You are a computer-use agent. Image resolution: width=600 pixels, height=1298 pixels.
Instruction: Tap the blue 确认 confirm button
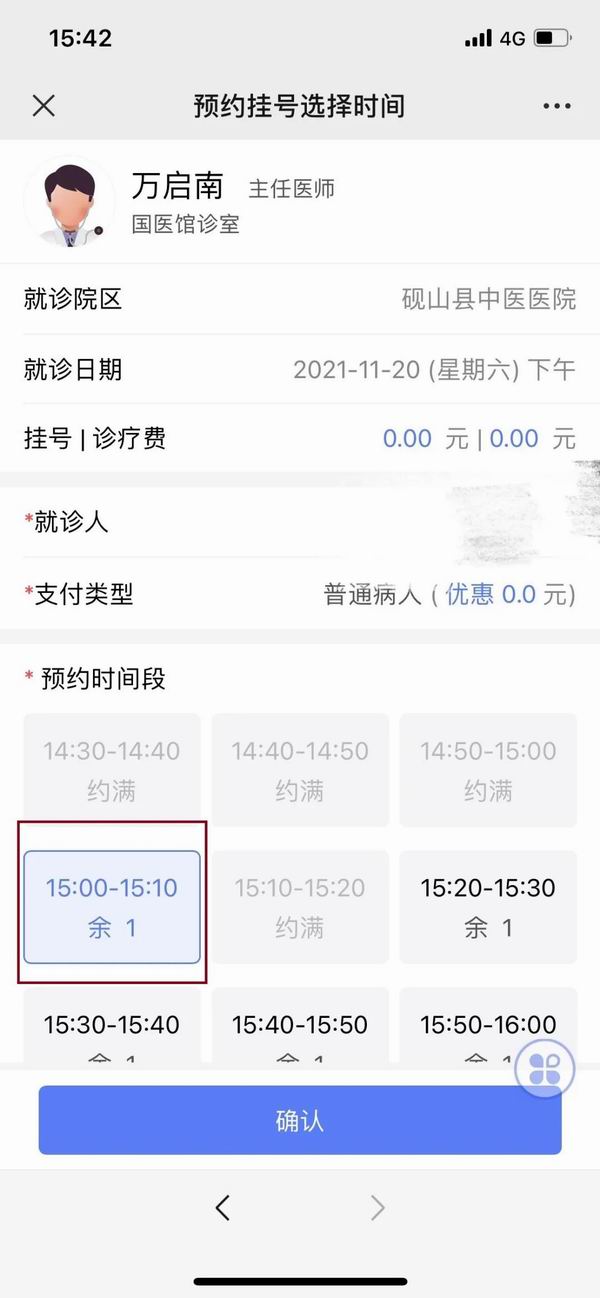coord(300,1120)
